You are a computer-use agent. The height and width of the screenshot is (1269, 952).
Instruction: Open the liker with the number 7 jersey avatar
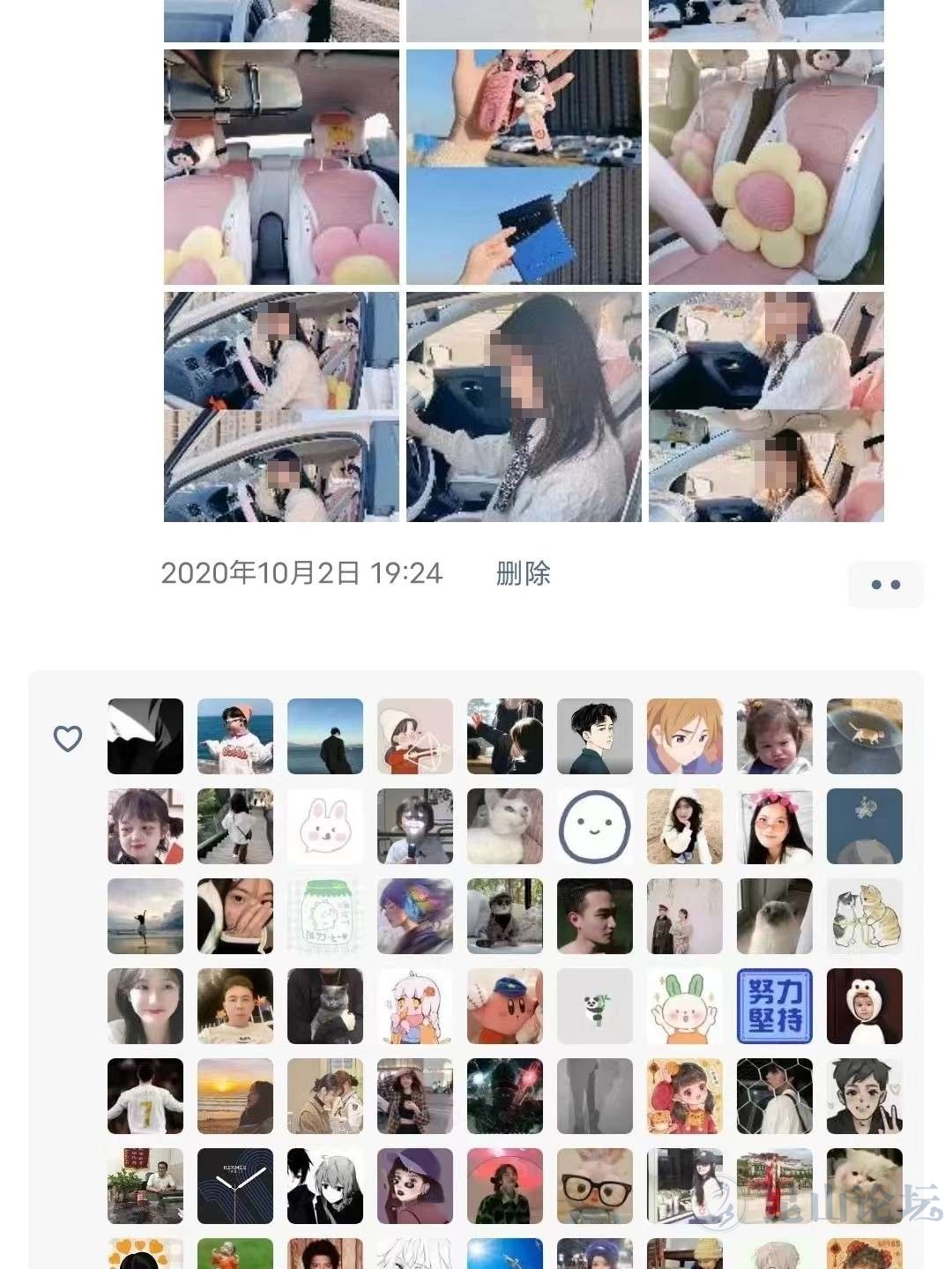145,1096
